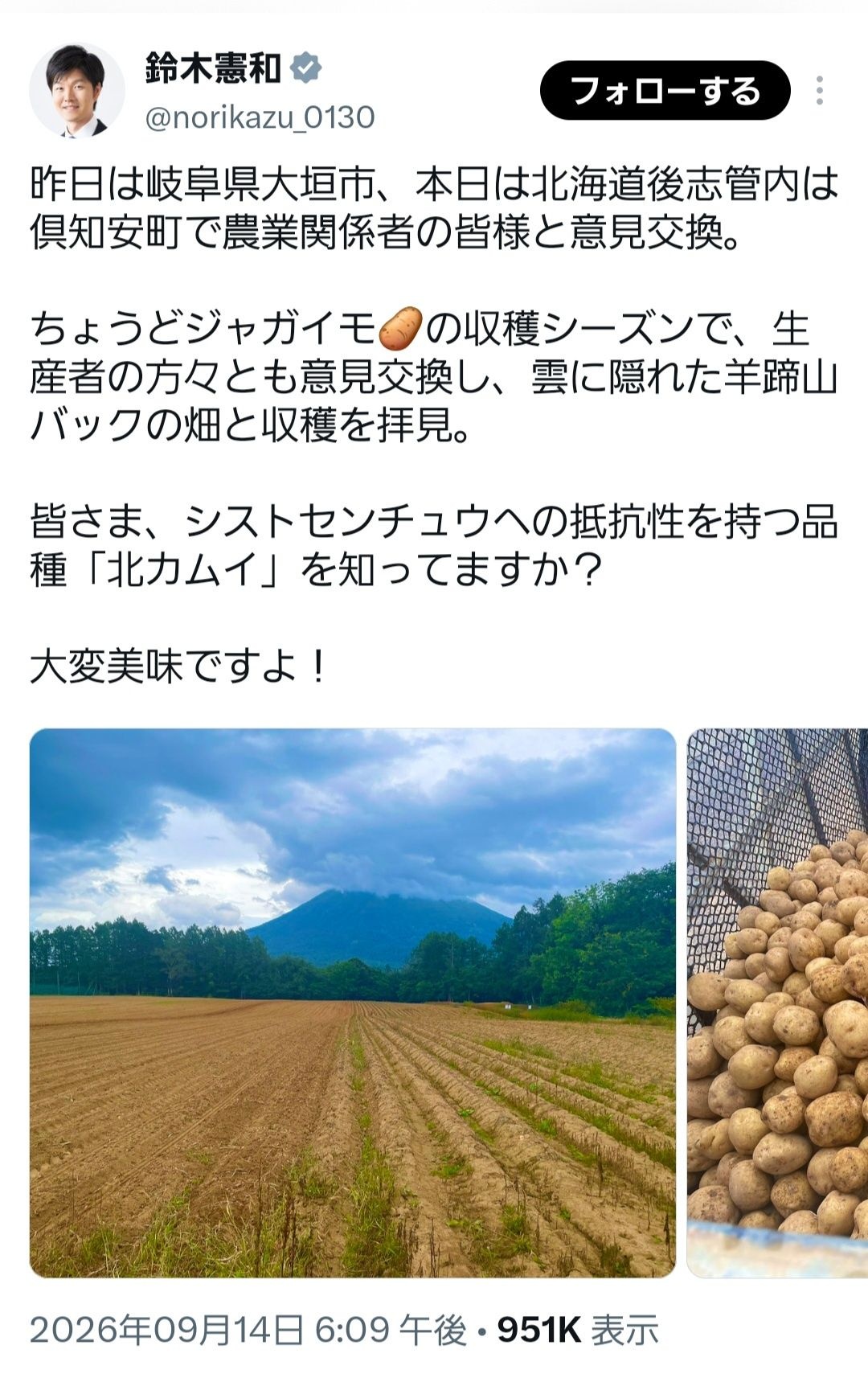Tap the フォローする button
Screen dimensions: 868x1374
point(665,91)
